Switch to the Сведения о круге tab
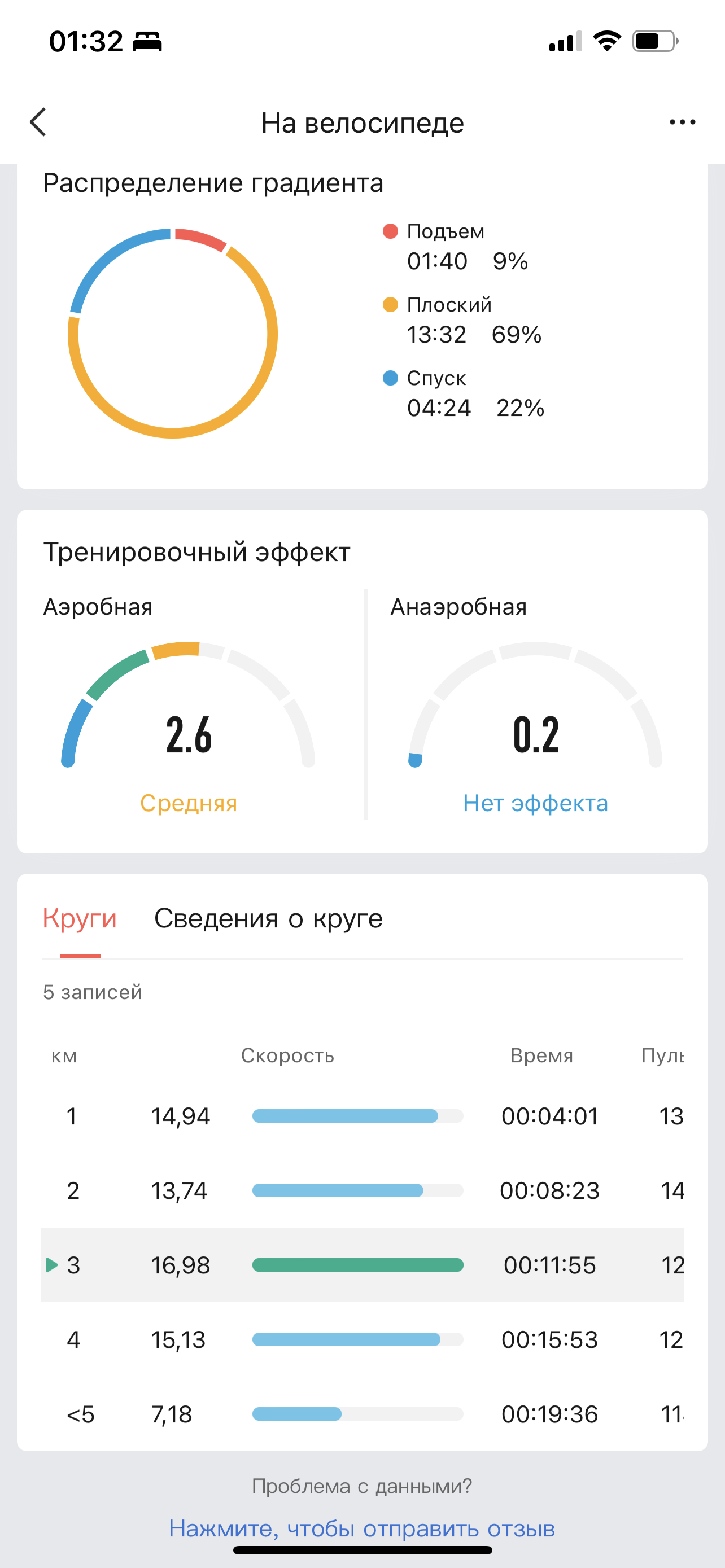This screenshot has width=725, height=1568. [x=268, y=918]
